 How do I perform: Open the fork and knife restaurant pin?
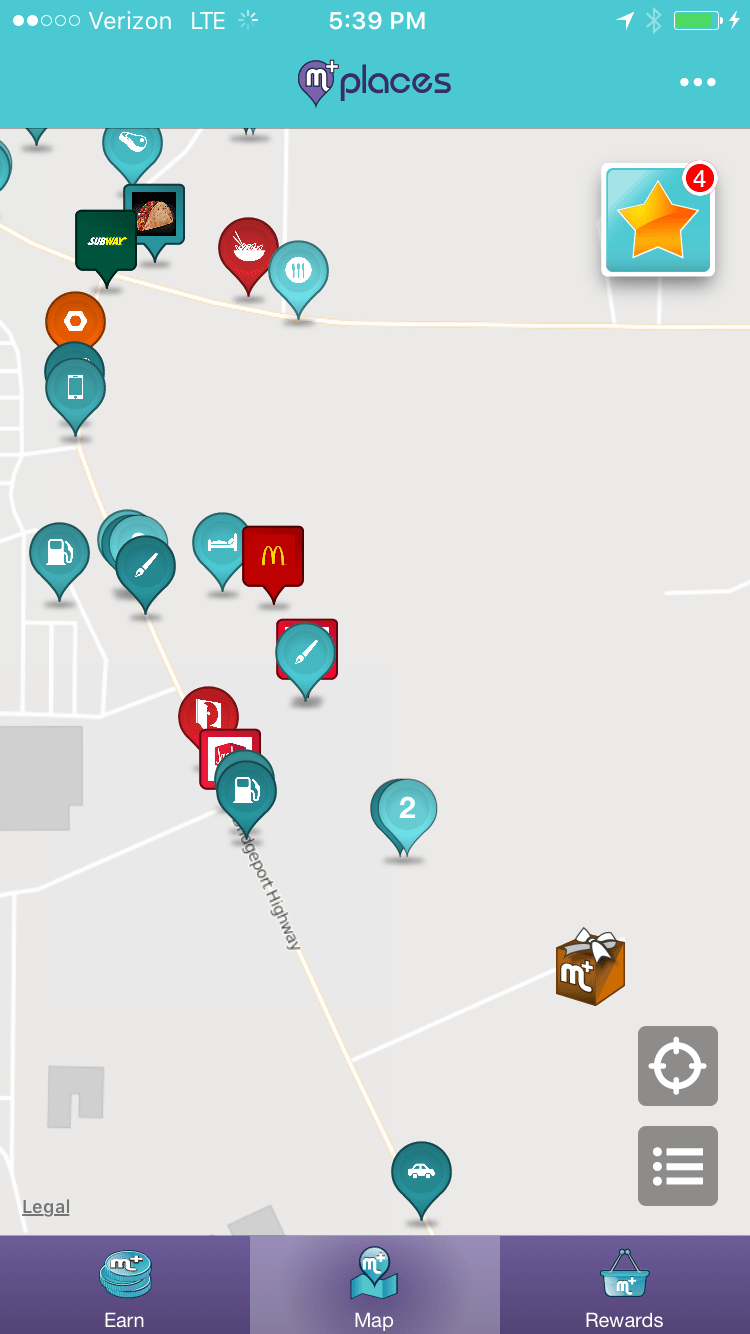[298, 270]
